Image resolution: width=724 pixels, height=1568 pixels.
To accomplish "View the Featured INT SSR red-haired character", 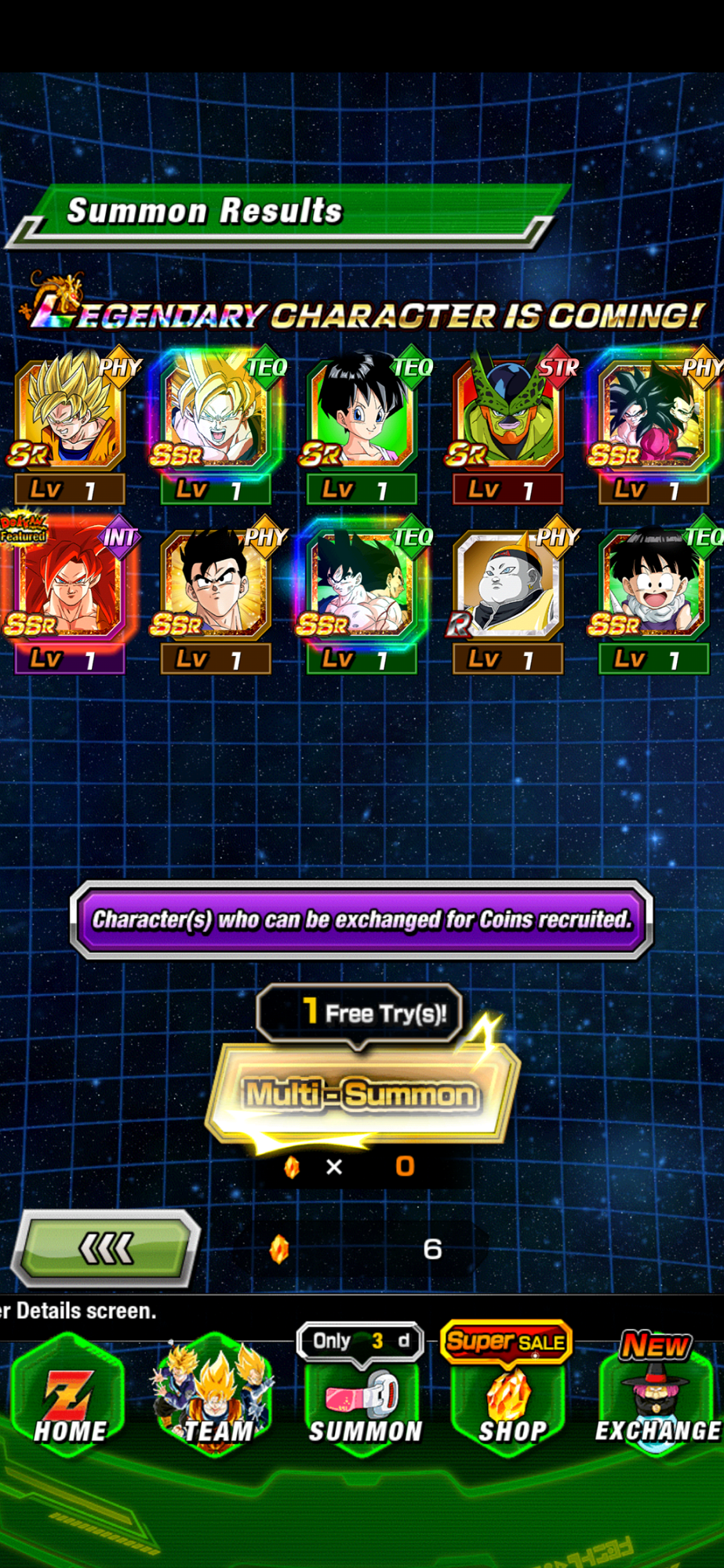I will pos(69,584).
